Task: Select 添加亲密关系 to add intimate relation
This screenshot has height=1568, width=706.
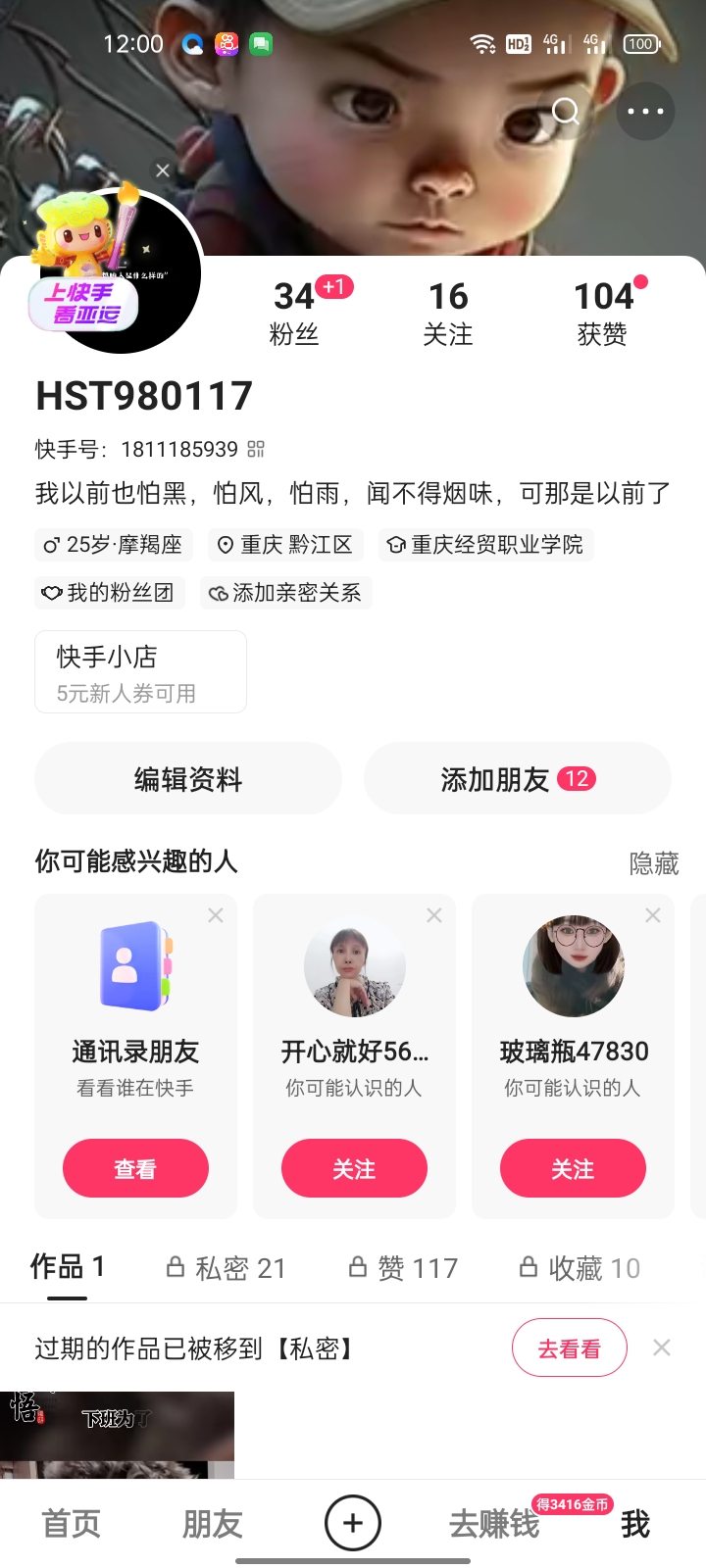Action: coord(285,593)
